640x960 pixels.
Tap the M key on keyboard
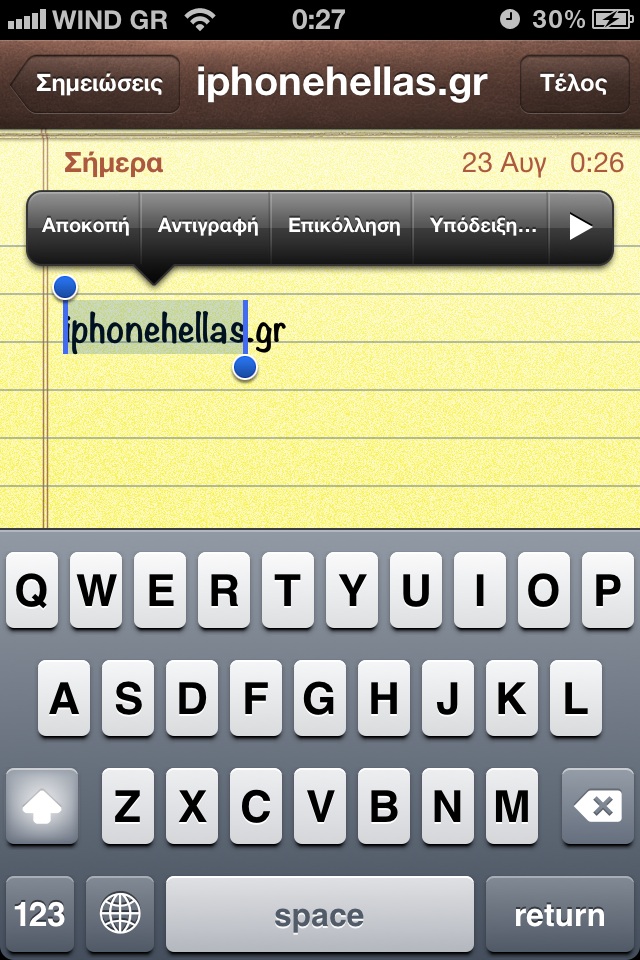click(x=511, y=806)
